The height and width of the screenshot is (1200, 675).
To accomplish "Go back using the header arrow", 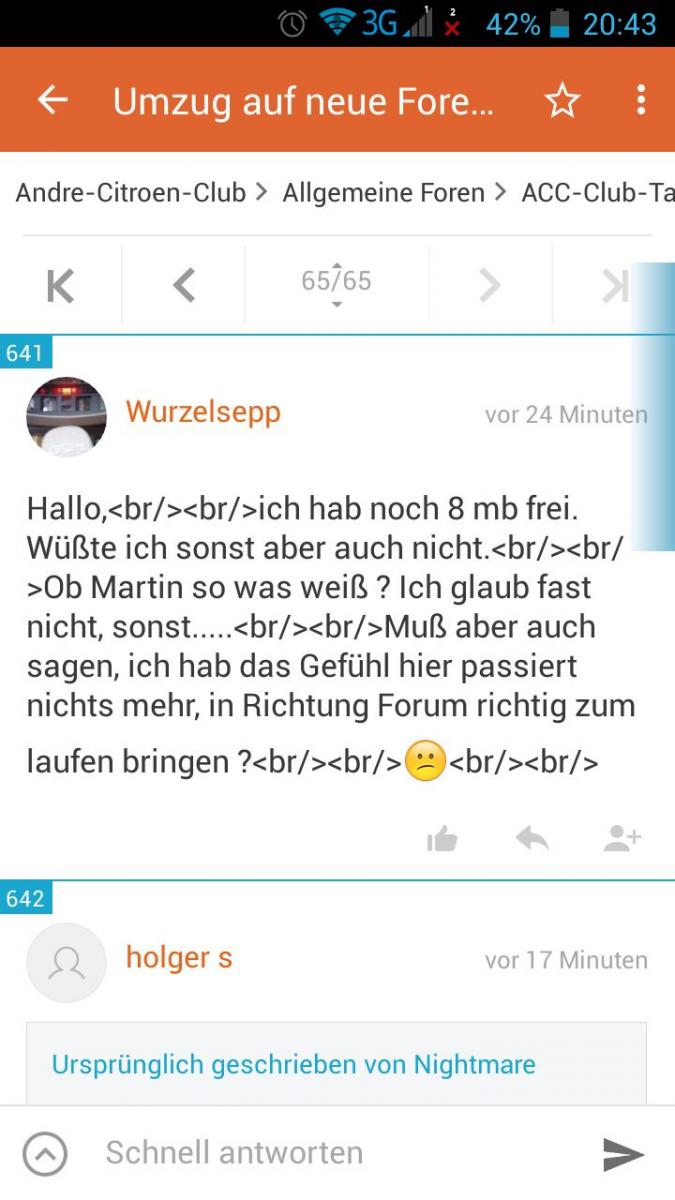I will pyautogui.click(x=52, y=100).
